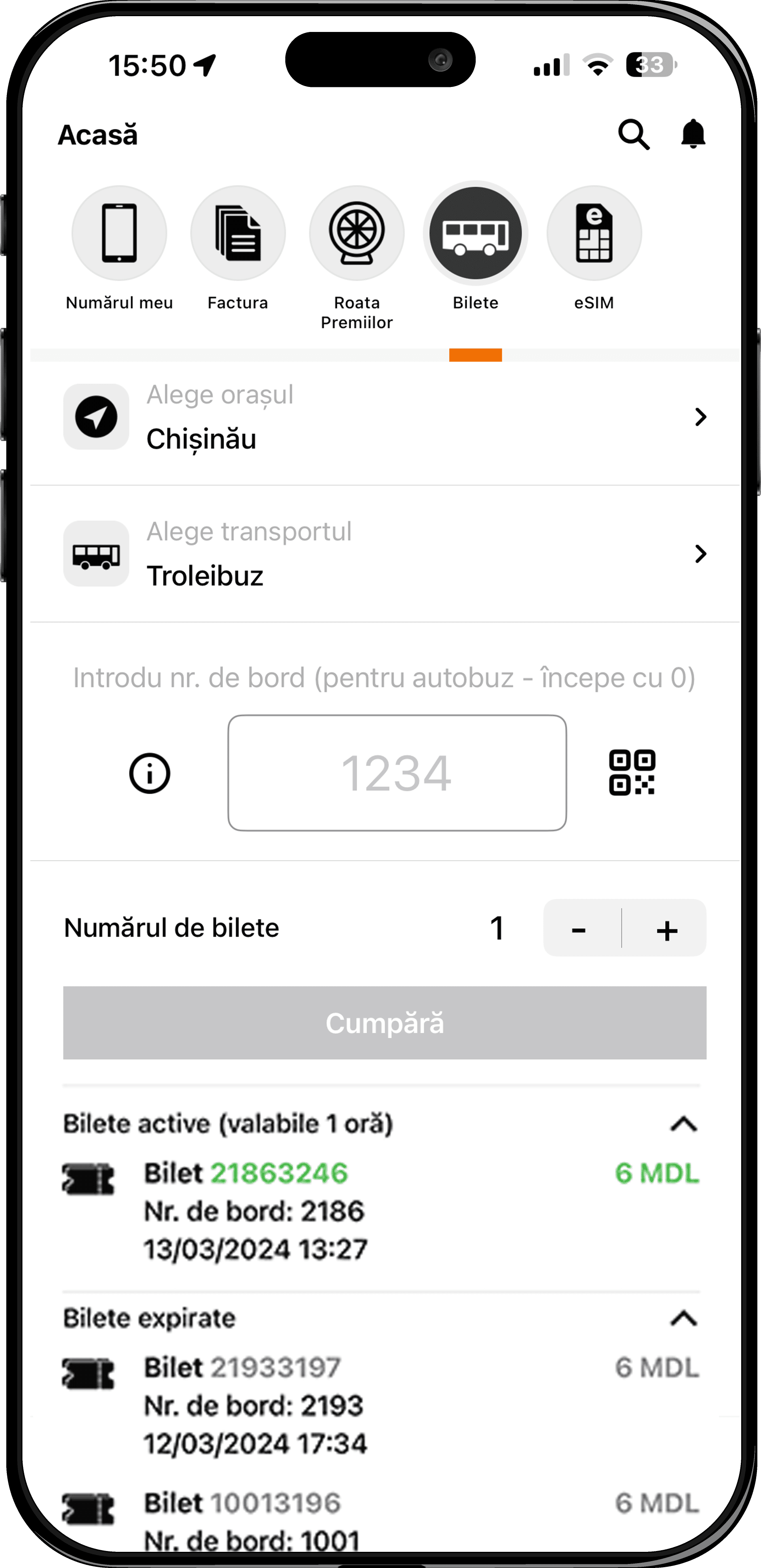Collapse the Bilete active section
This screenshot has height=1568, width=761.
tap(683, 1124)
